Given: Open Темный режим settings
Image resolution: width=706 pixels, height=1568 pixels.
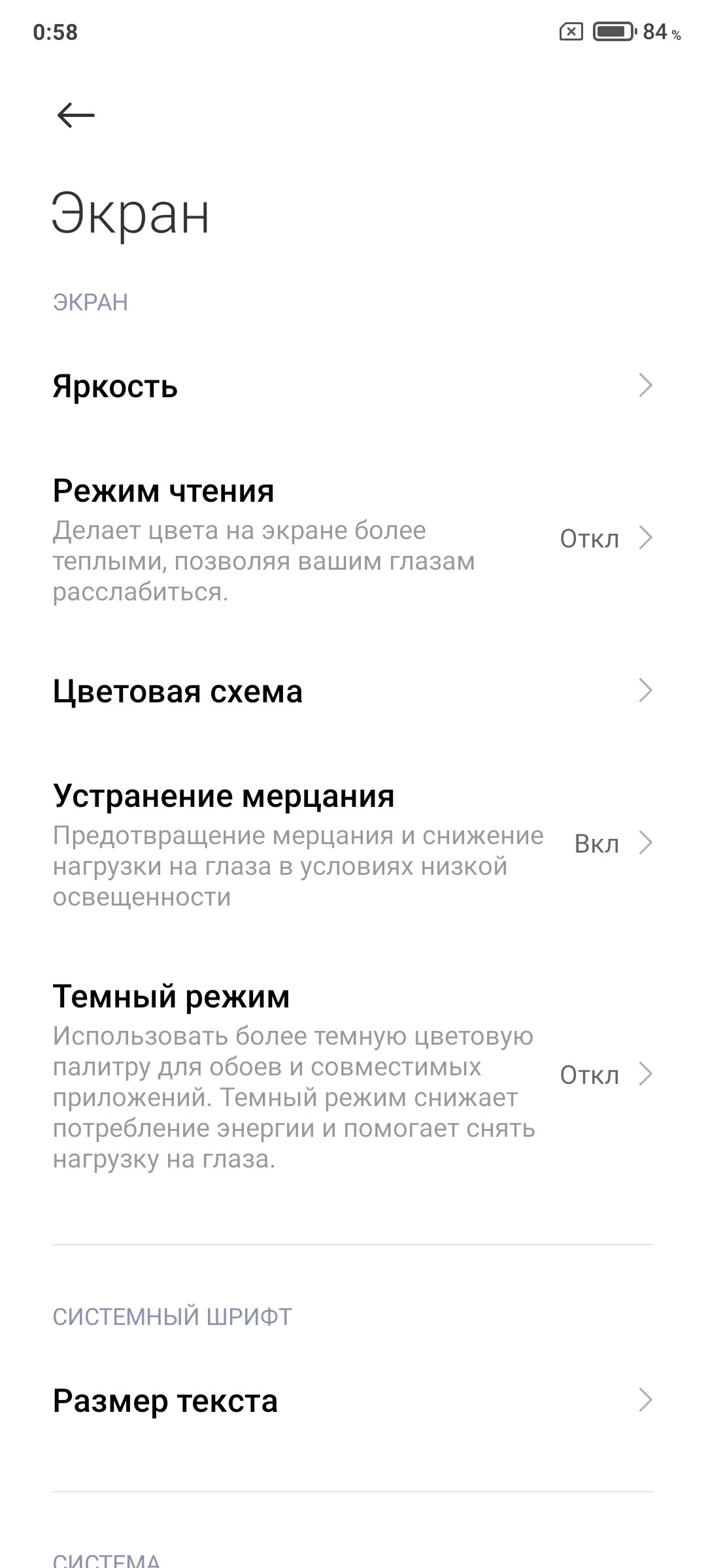Looking at the screenshot, I should (353, 1075).
